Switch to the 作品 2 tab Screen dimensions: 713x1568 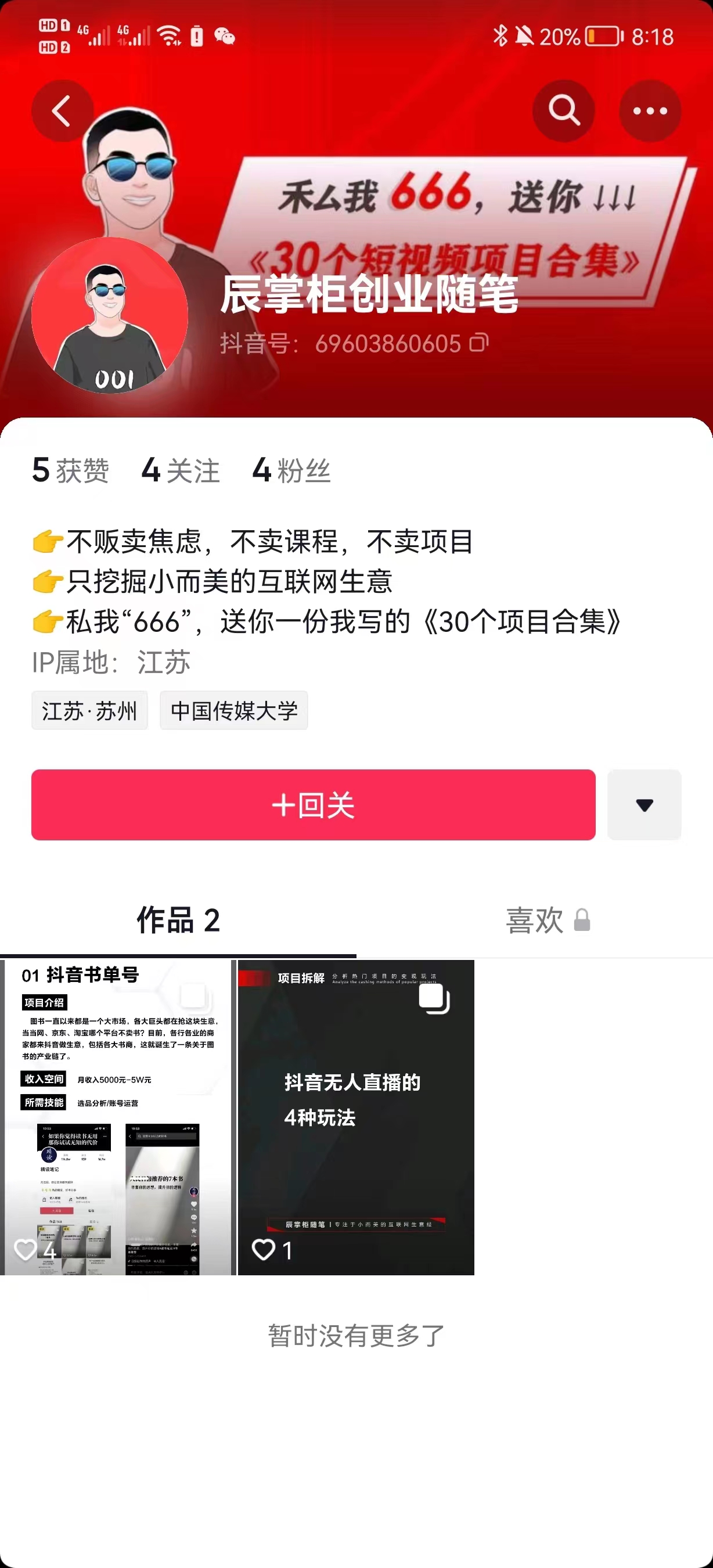pyautogui.click(x=178, y=920)
